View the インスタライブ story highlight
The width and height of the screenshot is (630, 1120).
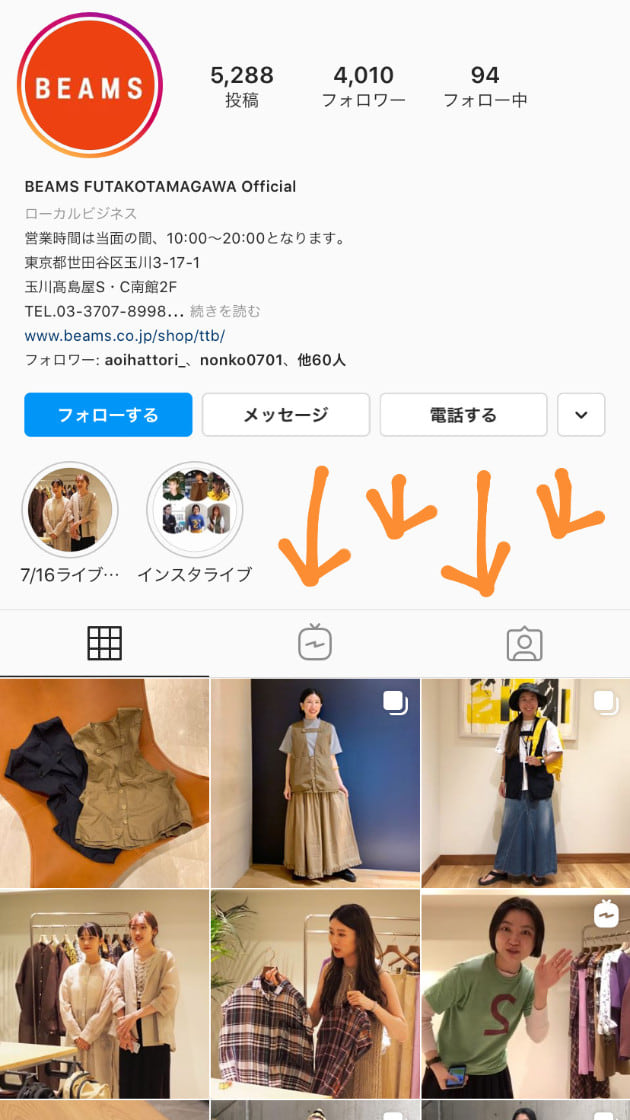[x=194, y=510]
